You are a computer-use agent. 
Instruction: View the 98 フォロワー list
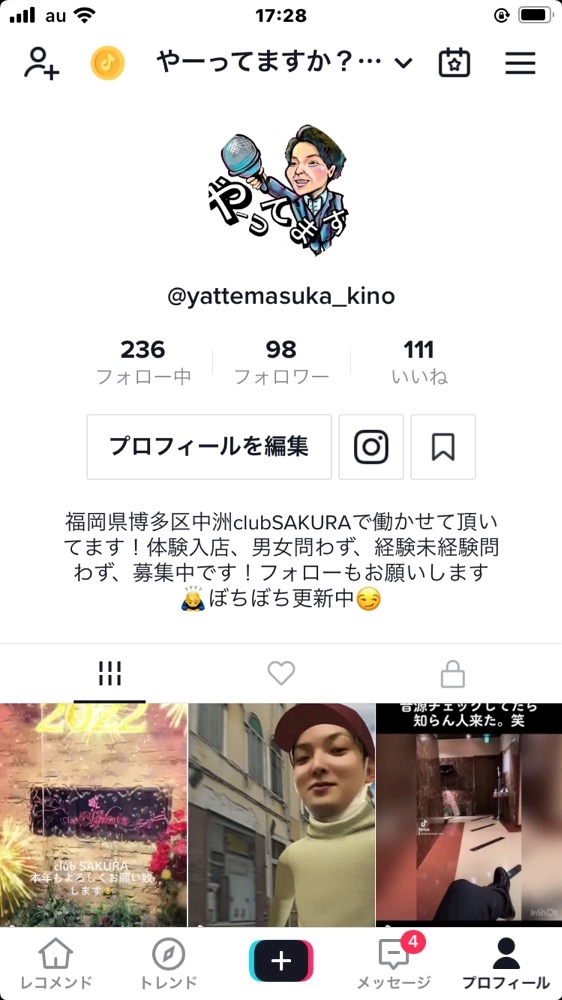point(281,362)
